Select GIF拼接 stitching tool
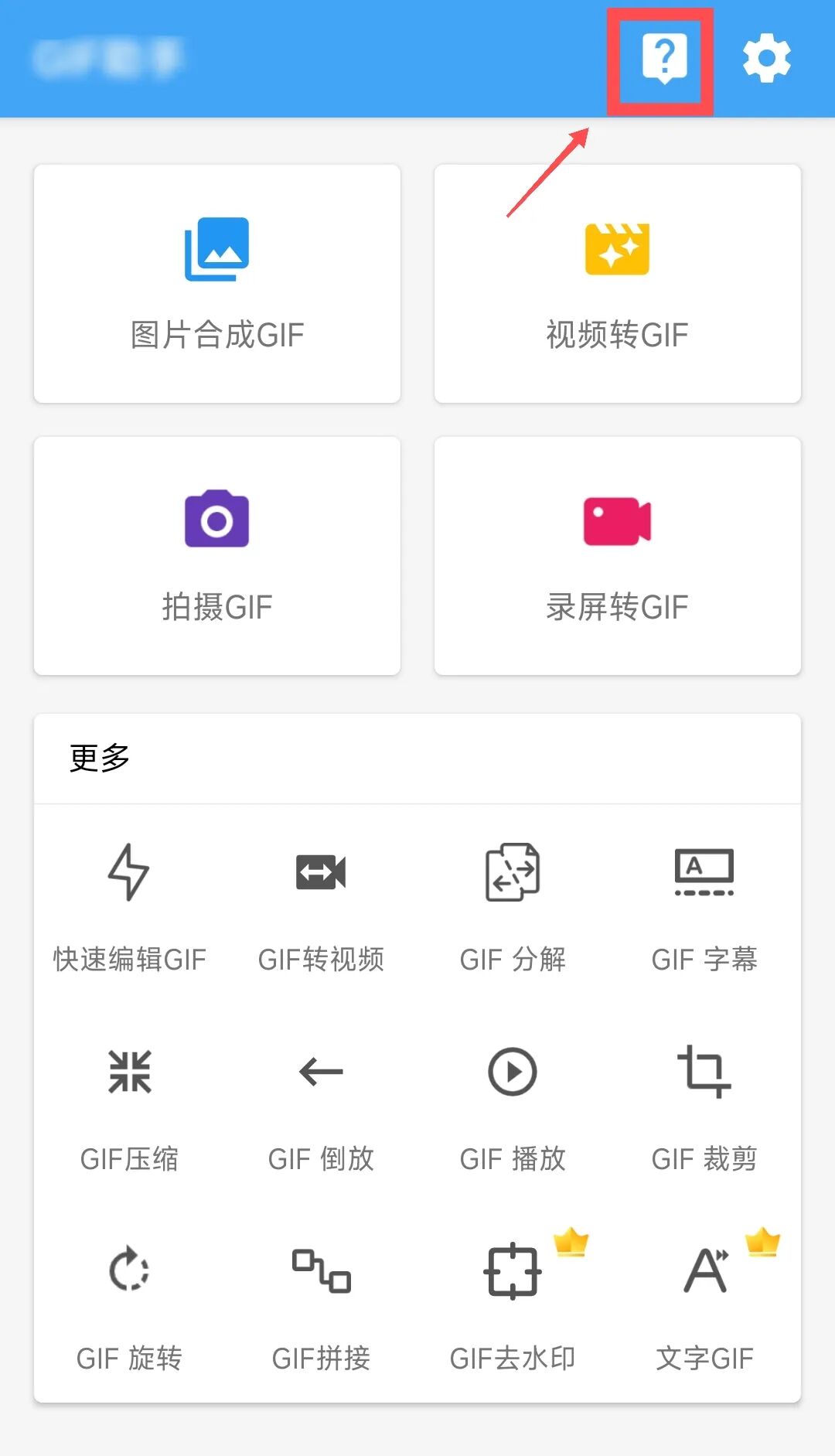Viewport: 835px width, 1456px height. (x=321, y=1305)
